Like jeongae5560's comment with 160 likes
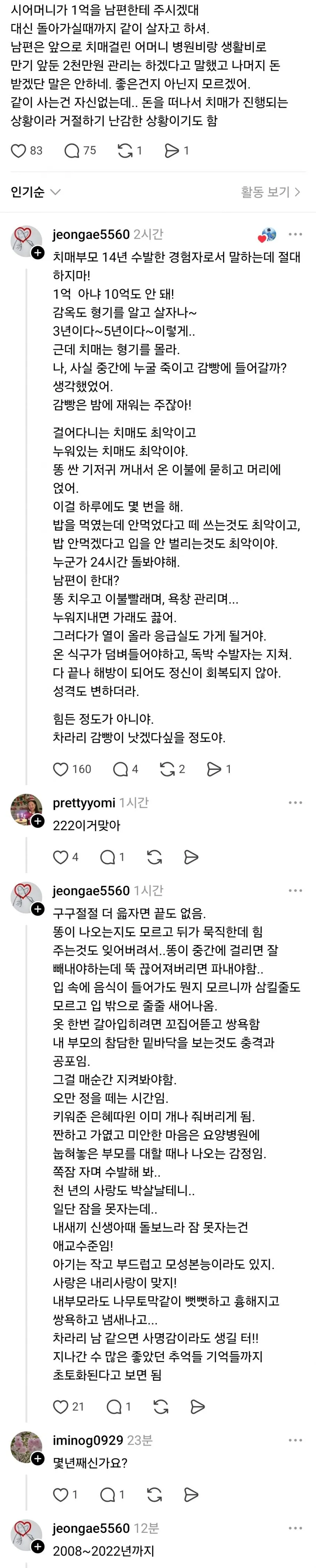The height and width of the screenshot is (1568, 316). [x=61, y=769]
